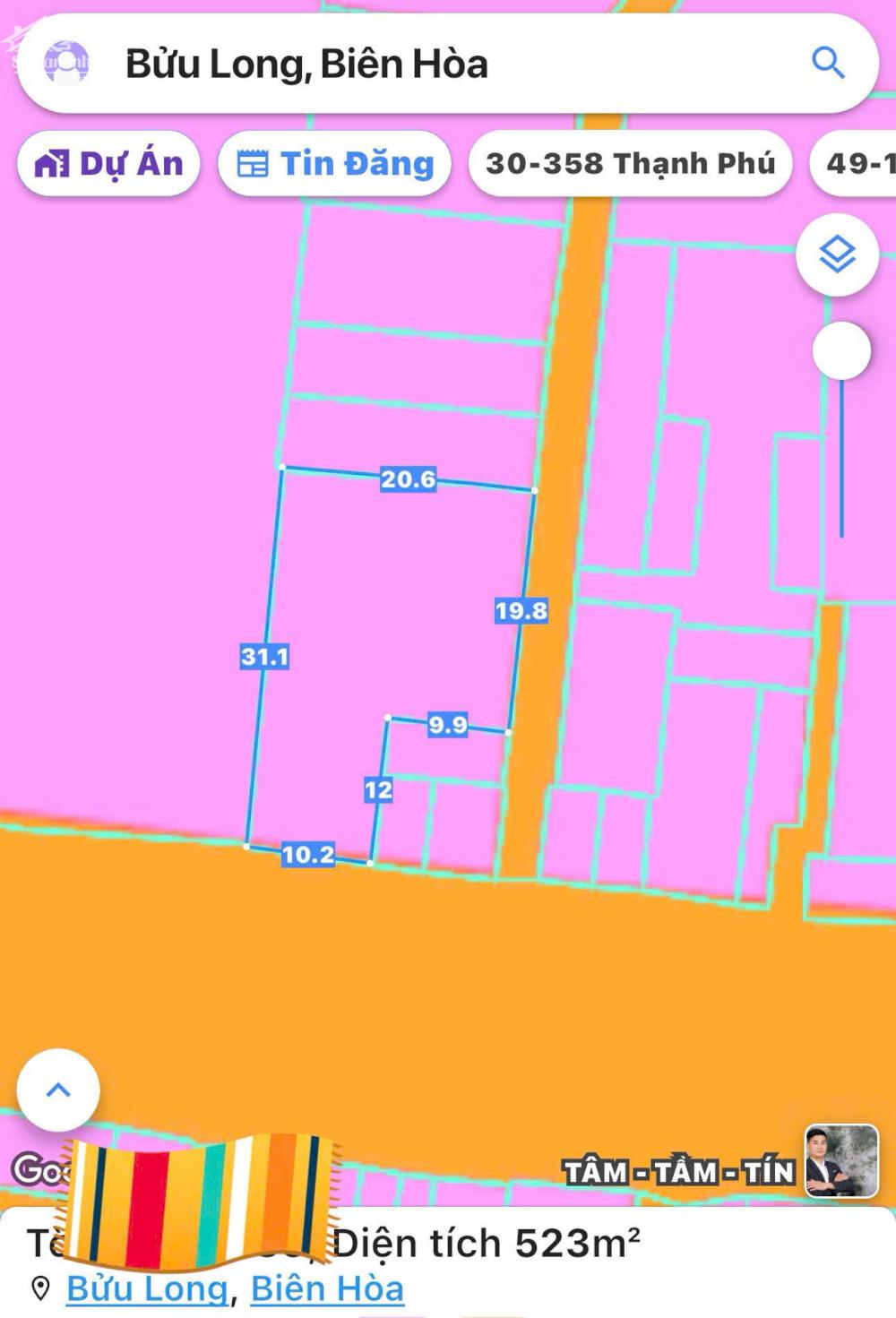
Task: Click the vertex marker ending the 20.6 line
Action: tap(535, 489)
